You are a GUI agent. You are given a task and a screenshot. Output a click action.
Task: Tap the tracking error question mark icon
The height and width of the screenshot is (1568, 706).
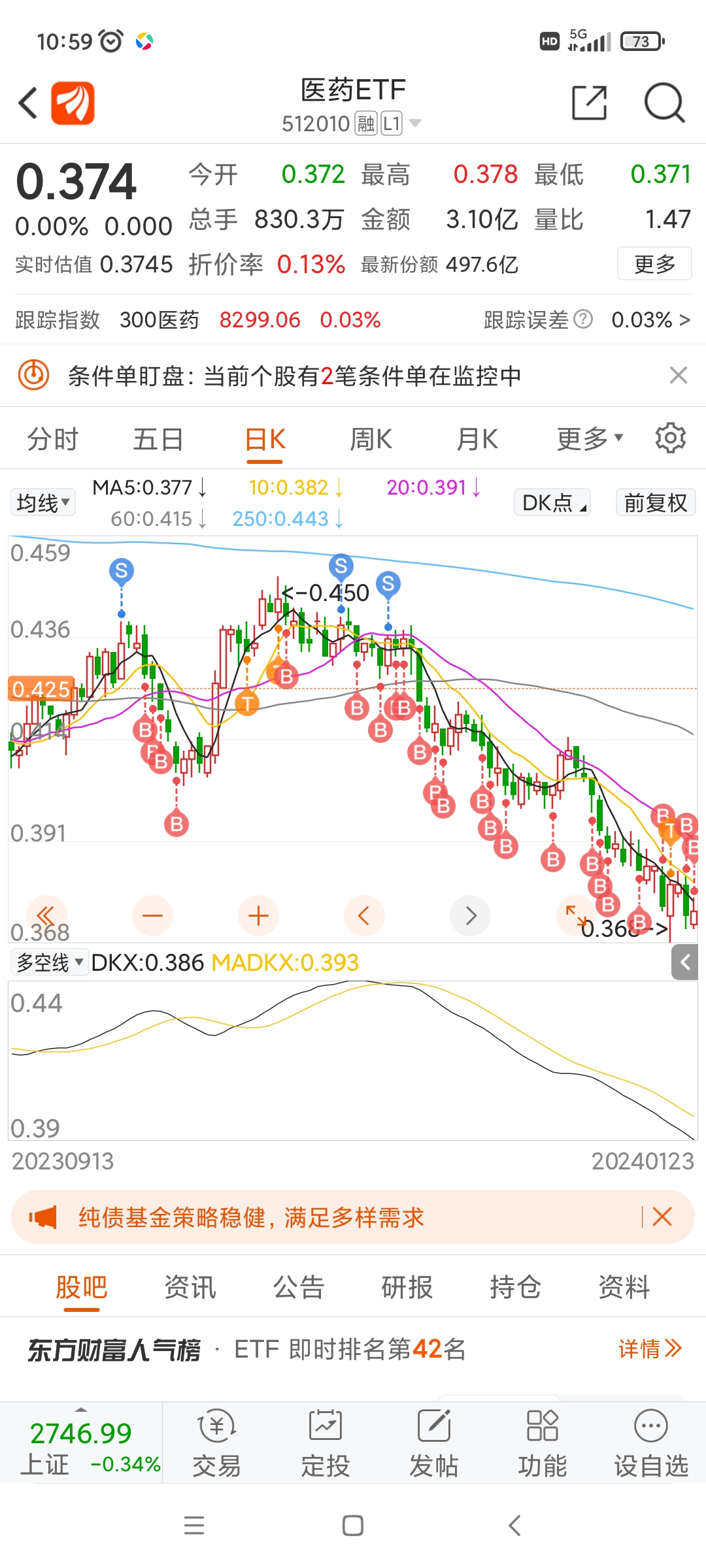(584, 319)
